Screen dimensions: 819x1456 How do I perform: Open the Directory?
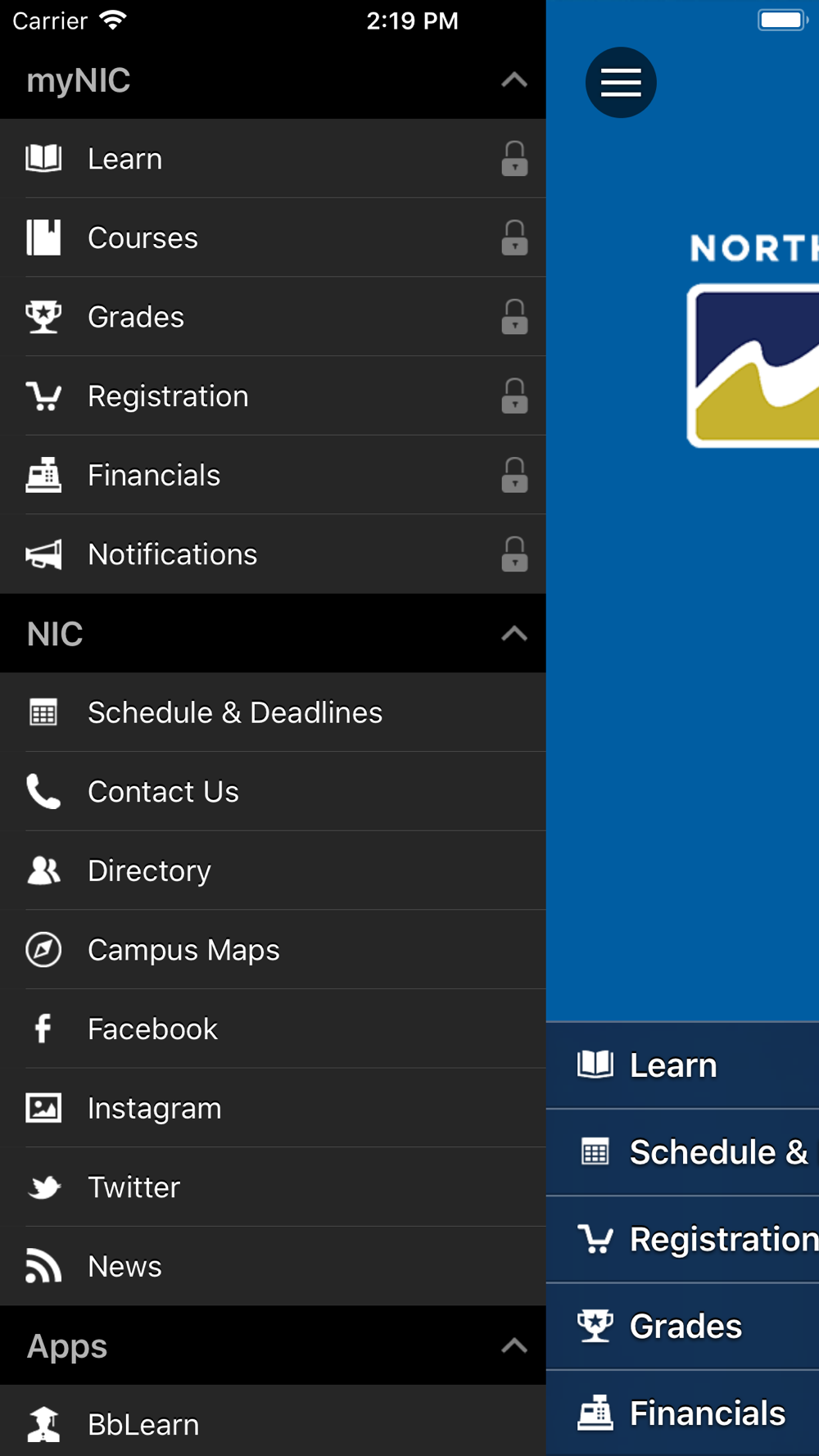click(149, 871)
